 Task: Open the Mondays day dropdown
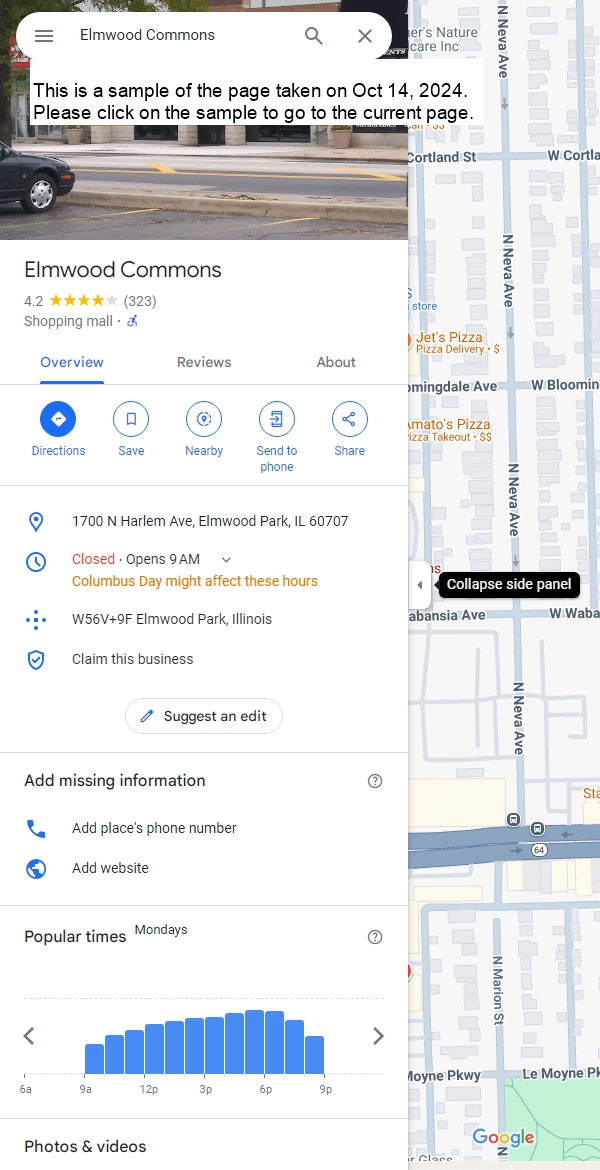tap(161, 930)
